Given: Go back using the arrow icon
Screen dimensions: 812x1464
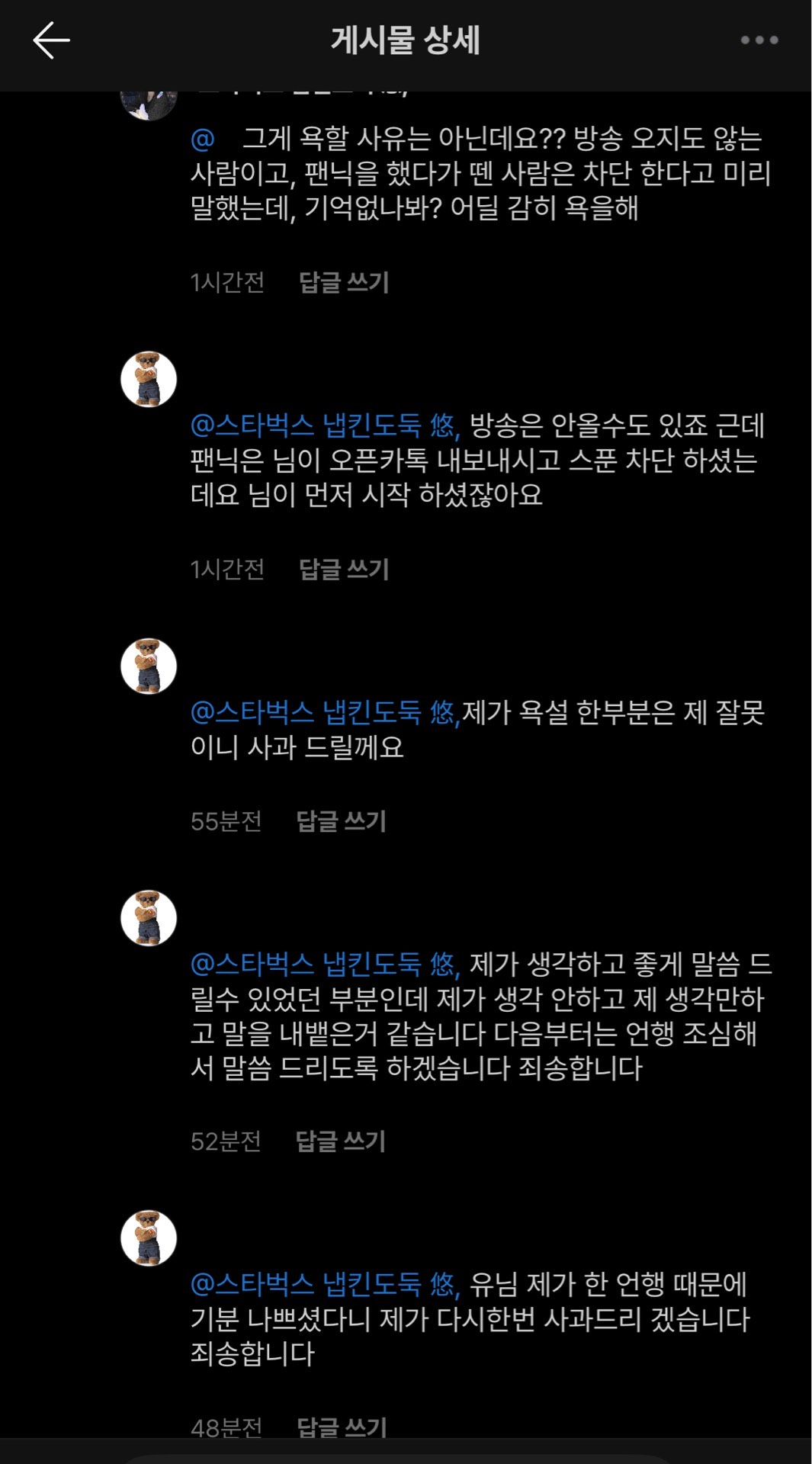Looking at the screenshot, I should pos(51,40).
